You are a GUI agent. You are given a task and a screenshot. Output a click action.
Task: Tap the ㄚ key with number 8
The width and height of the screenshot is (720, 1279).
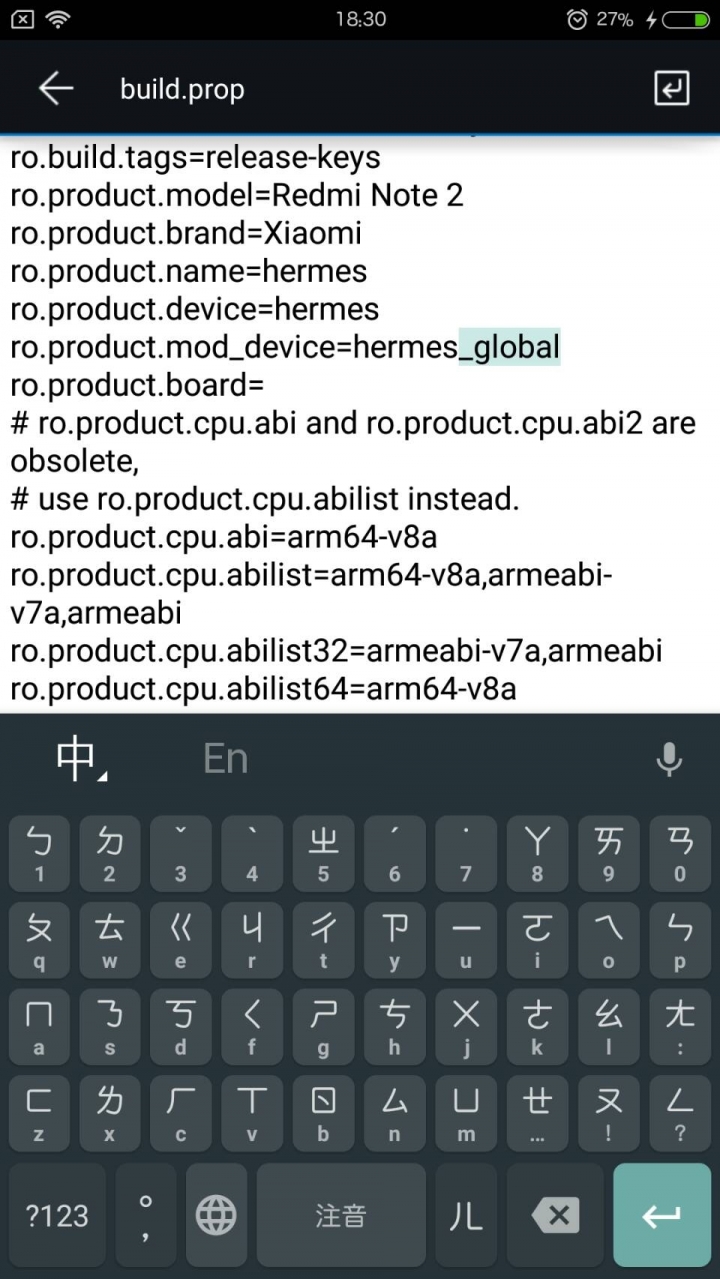(x=537, y=853)
